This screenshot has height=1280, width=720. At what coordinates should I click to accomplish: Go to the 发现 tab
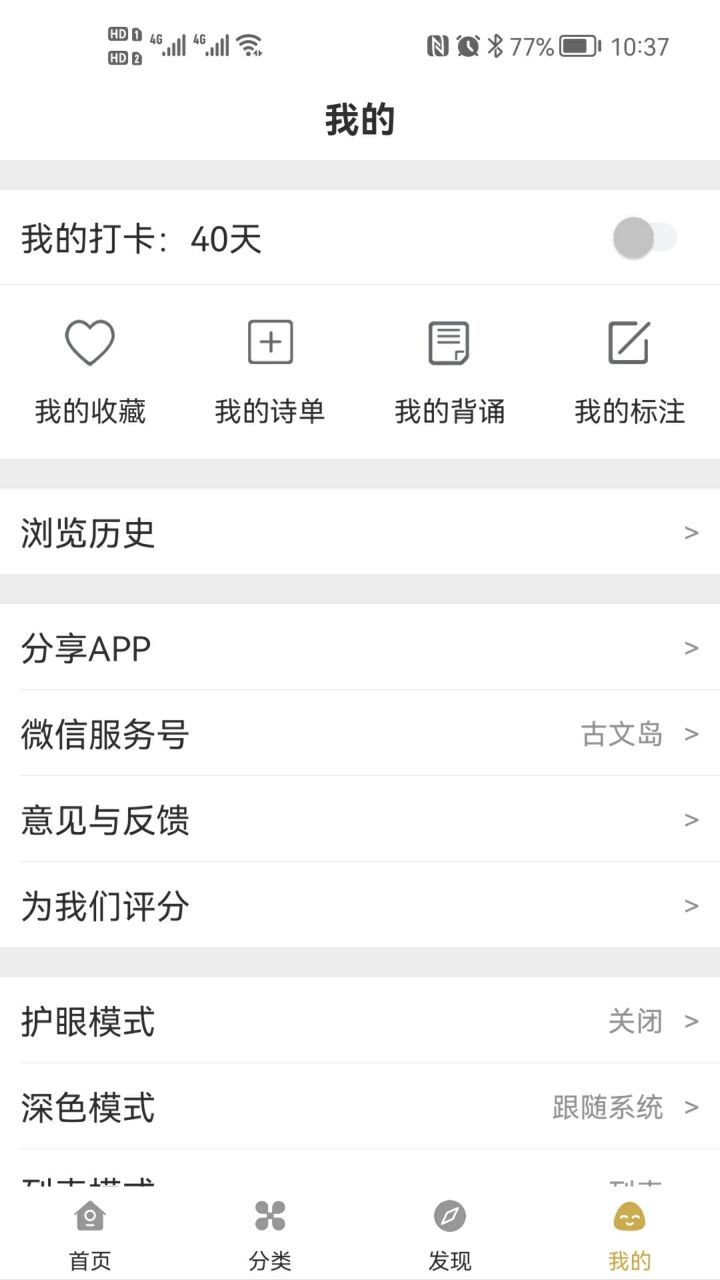tap(450, 1234)
